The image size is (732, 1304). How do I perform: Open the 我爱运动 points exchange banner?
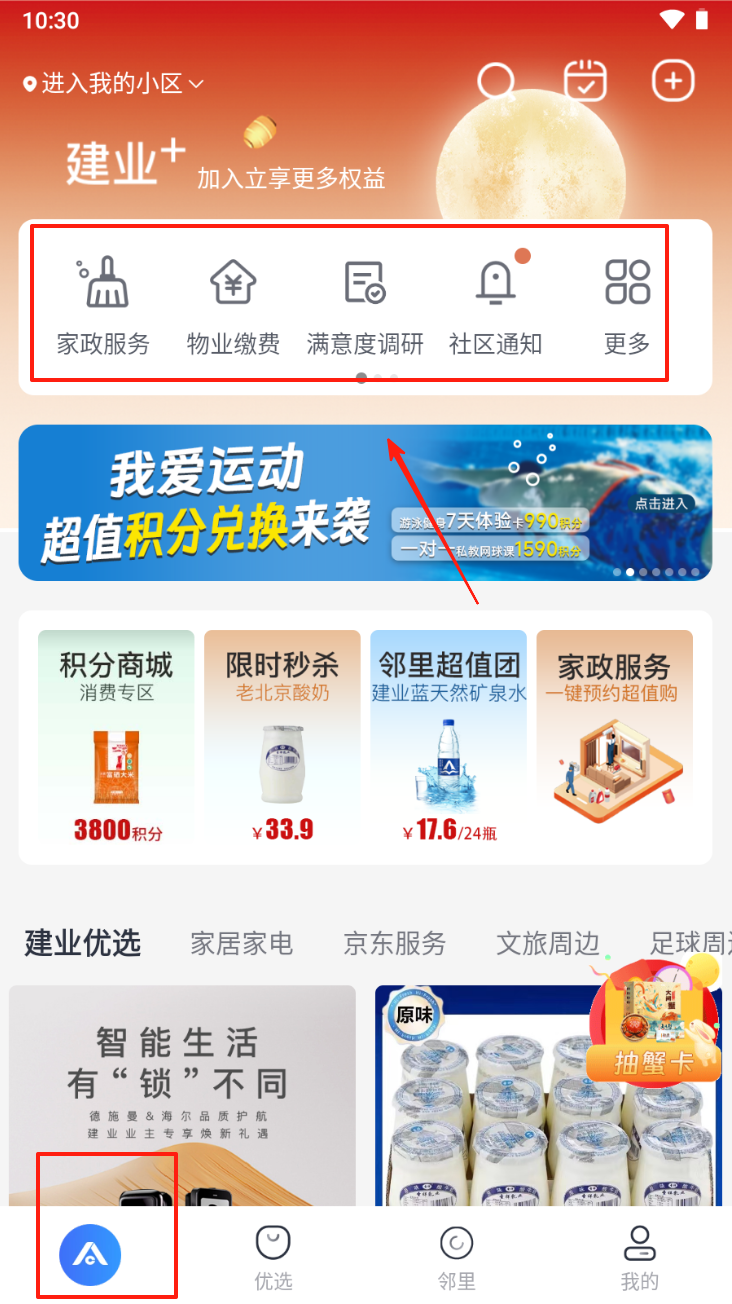pyautogui.click(x=365, y=503)
